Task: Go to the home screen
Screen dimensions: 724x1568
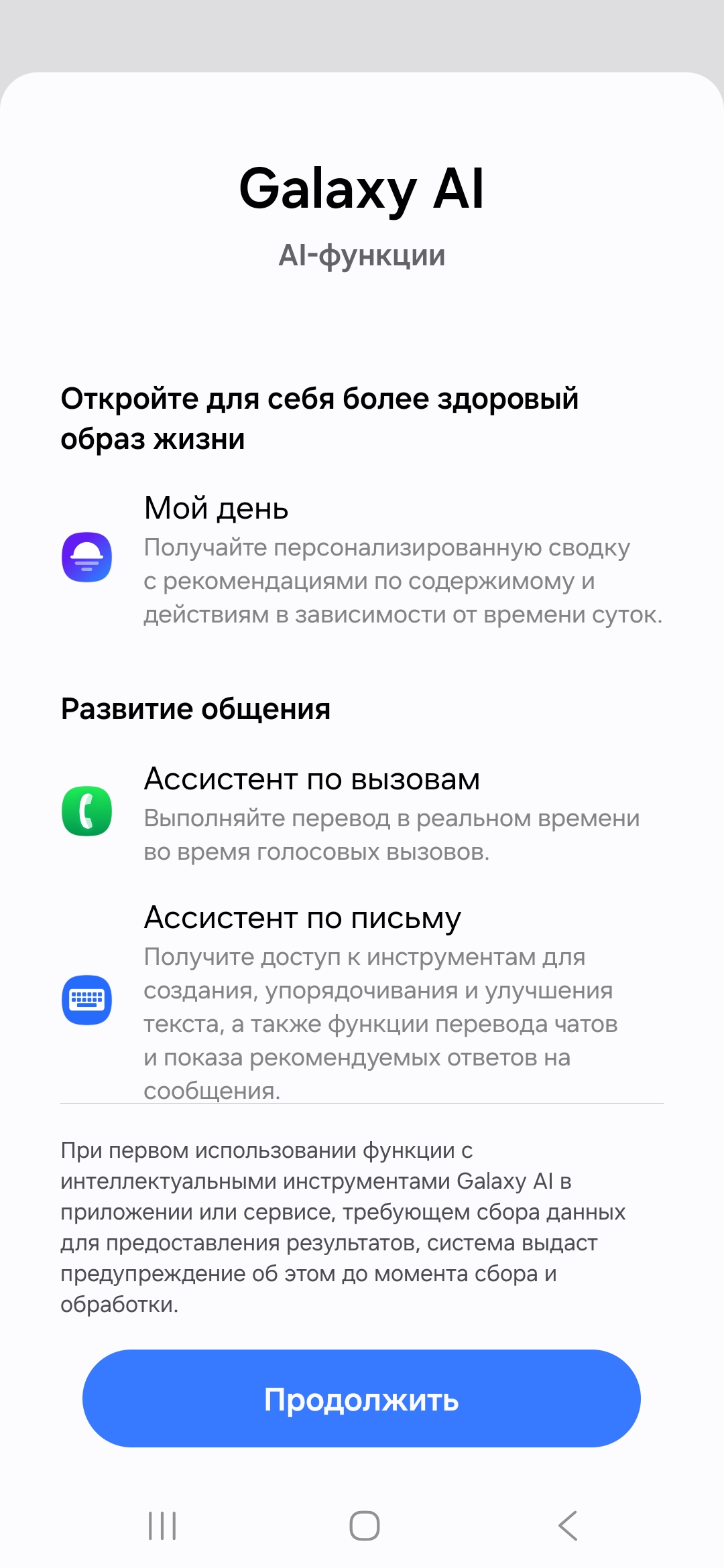Action: coord(365,1526)
